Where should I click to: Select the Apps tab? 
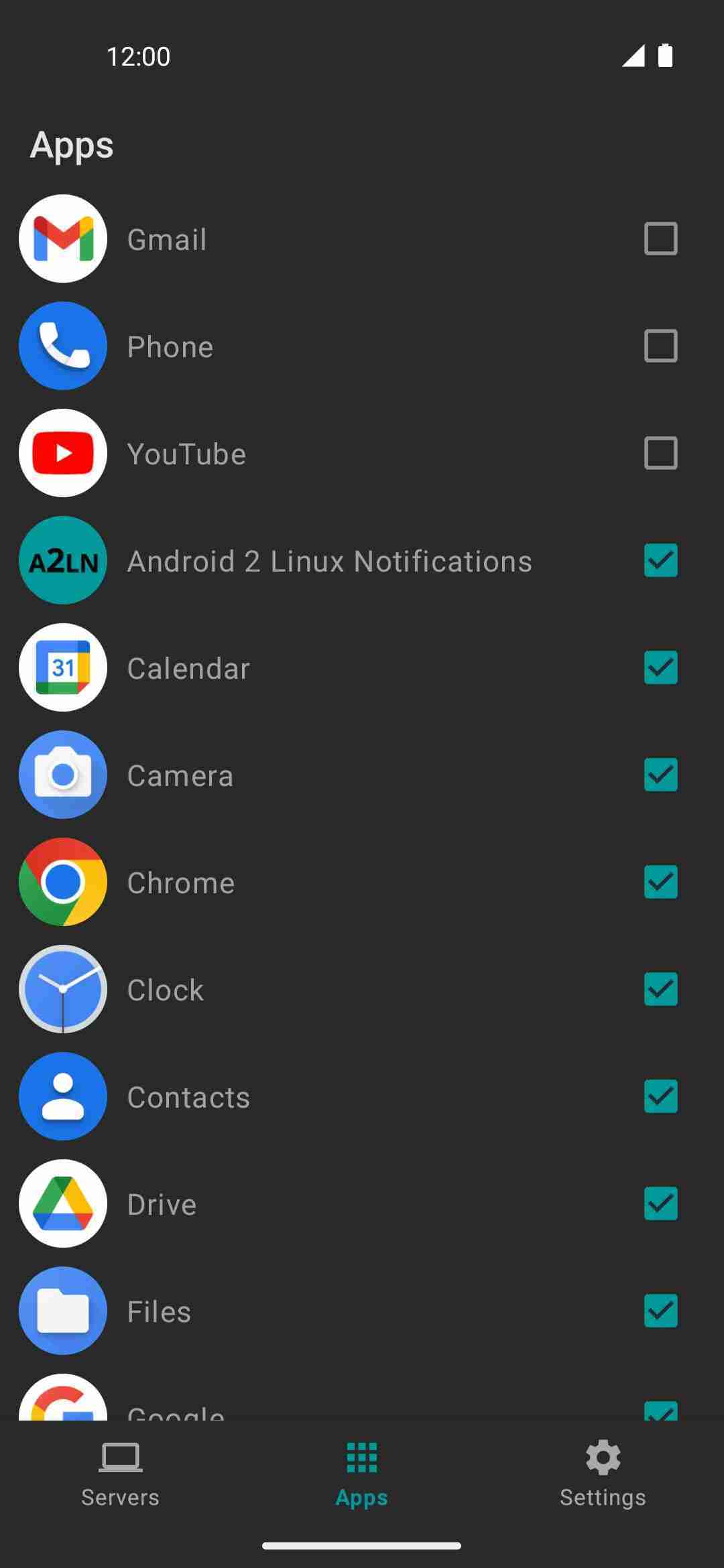tap(361, 1477)
